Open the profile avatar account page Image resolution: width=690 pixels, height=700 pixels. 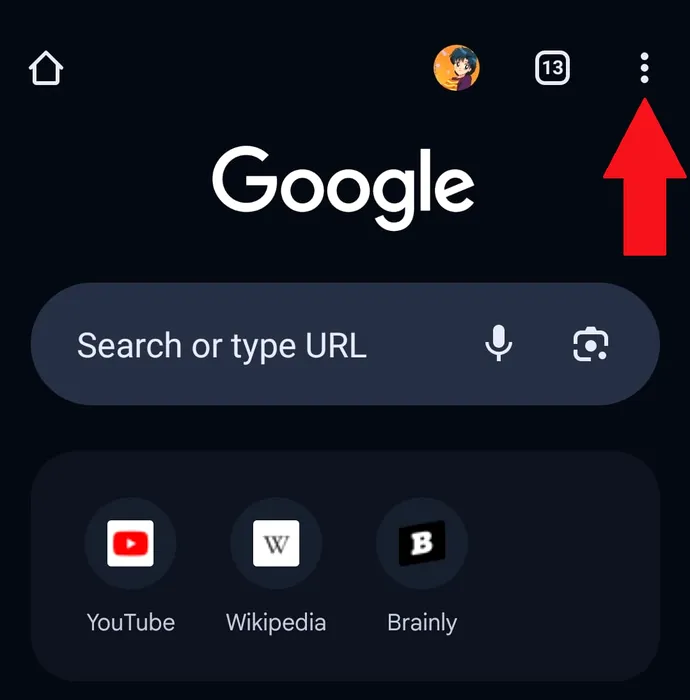tap(456, 68)
